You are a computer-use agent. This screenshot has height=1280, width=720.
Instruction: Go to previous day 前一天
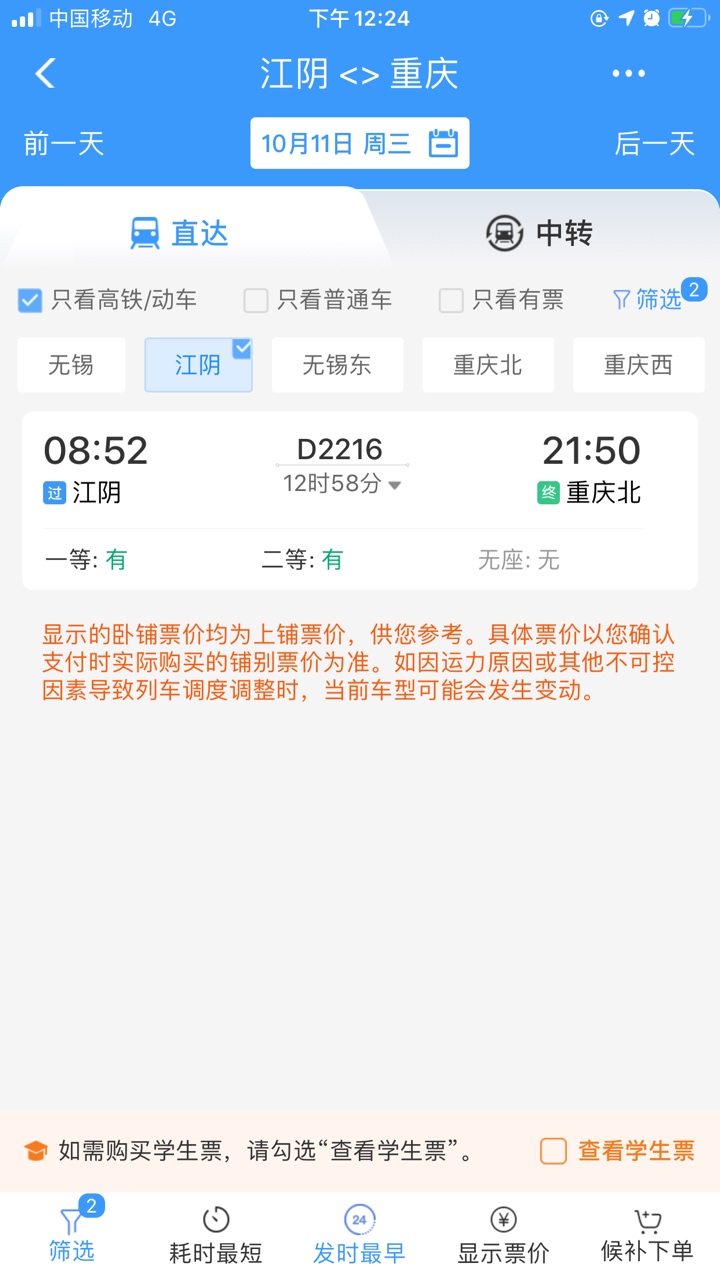coord(64,143)
